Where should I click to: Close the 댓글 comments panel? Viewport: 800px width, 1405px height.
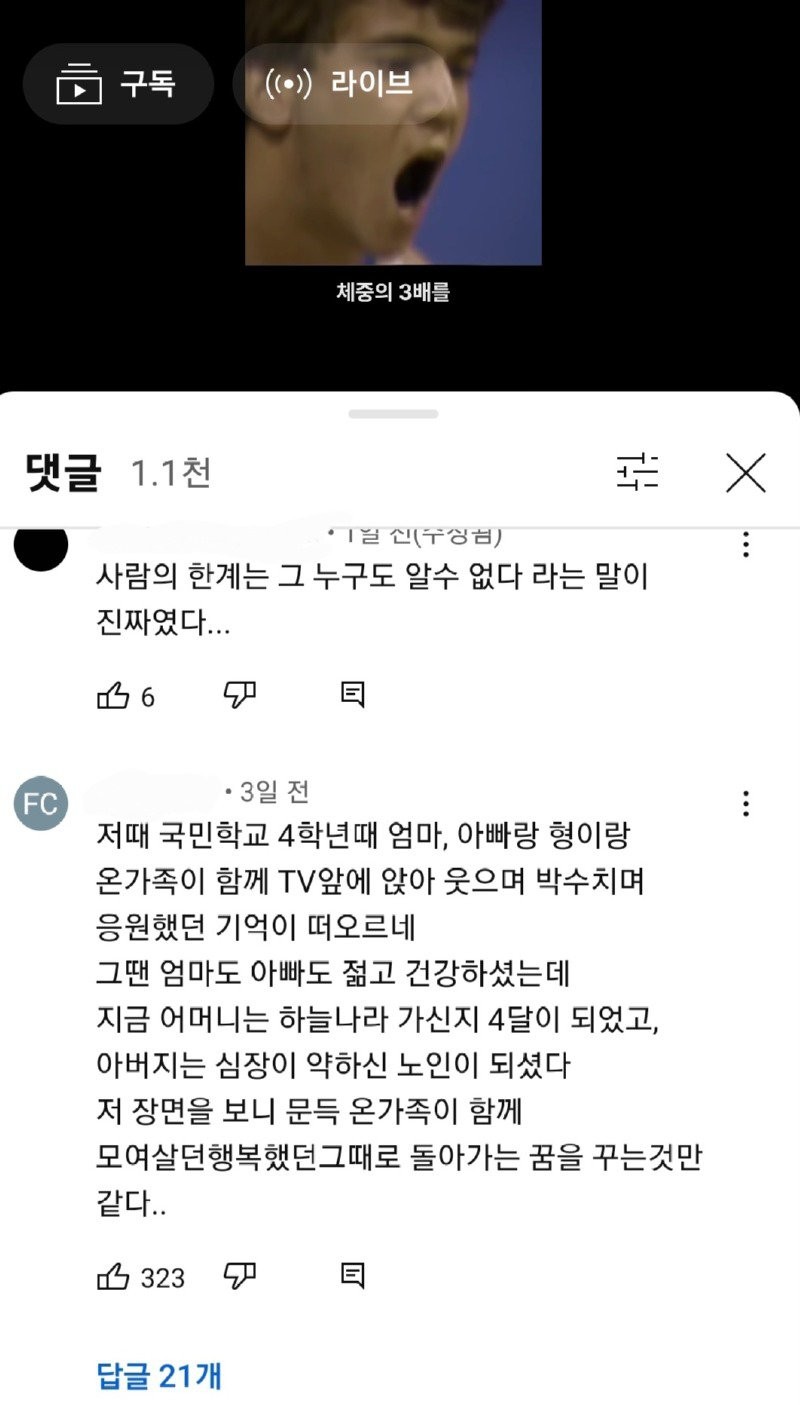pos(745,472)
